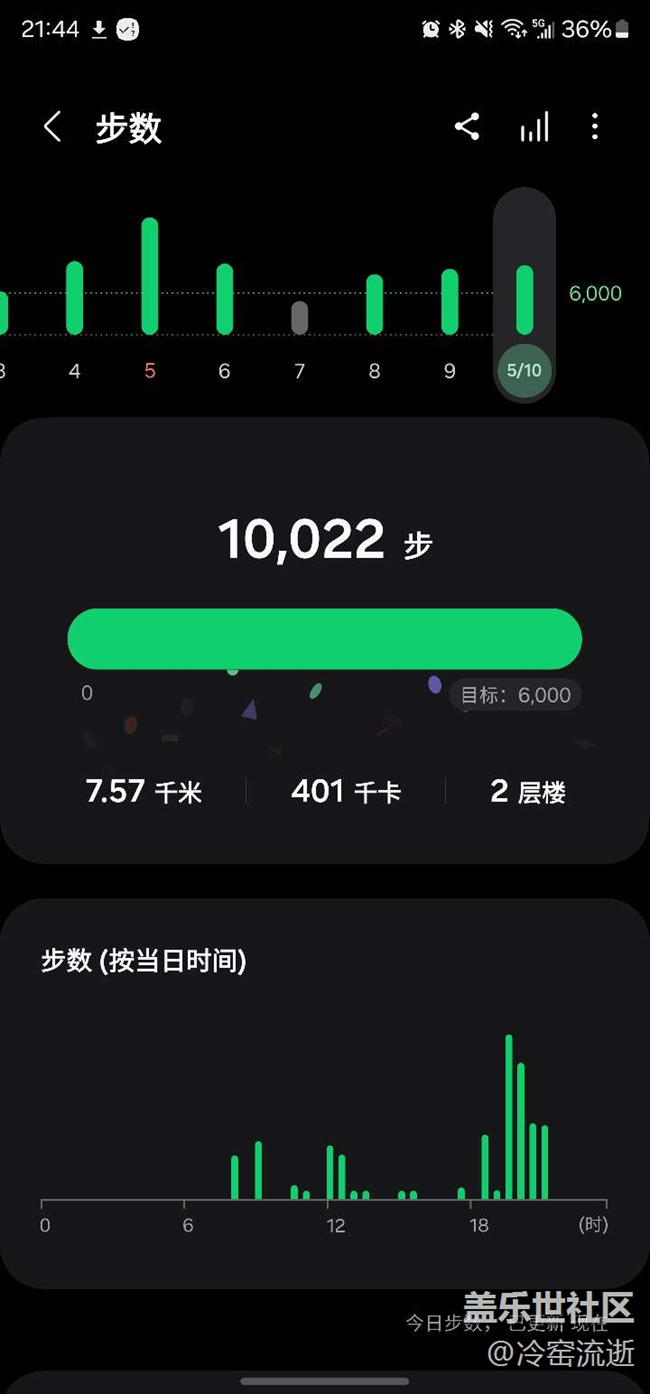Select day 8 in the step chart
Image resolution: width=650 pixels, height=1394 pixels.
point(374,304)
